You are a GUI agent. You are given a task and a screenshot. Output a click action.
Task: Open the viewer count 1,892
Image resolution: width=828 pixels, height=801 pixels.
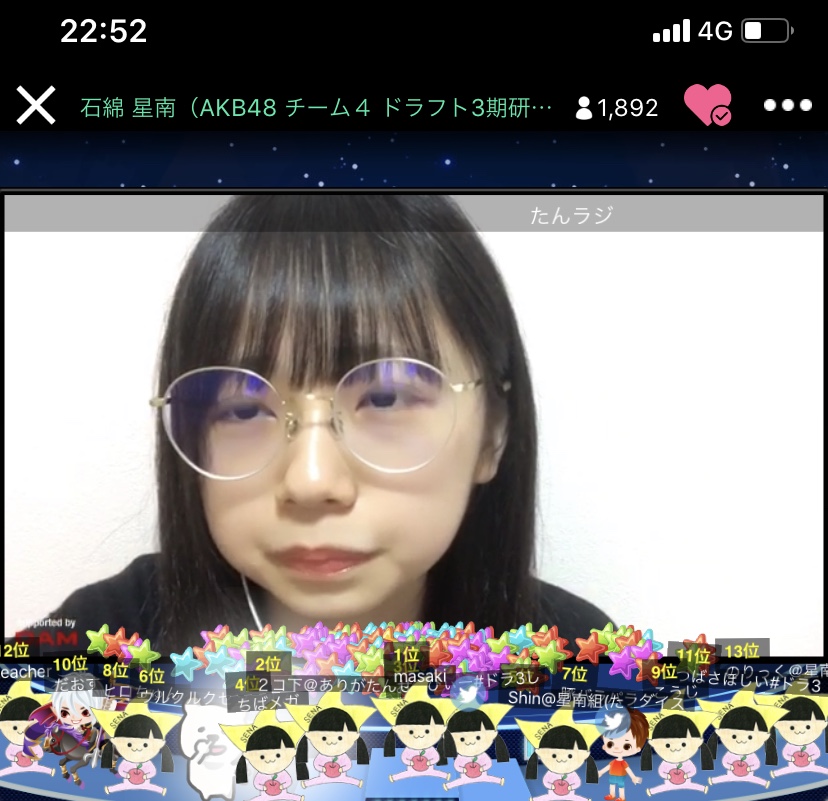(617, 108)
